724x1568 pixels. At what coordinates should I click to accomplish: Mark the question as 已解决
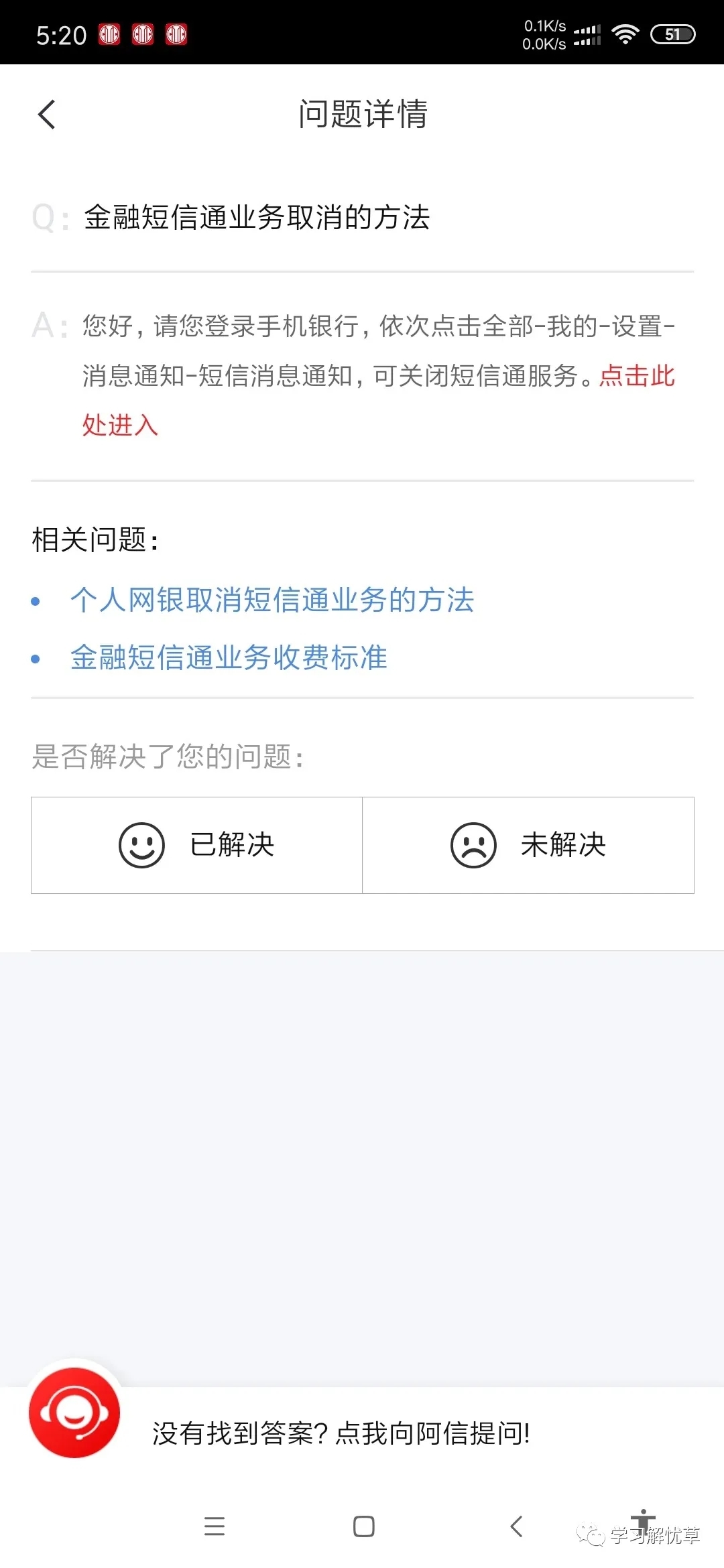coord(196,845)
